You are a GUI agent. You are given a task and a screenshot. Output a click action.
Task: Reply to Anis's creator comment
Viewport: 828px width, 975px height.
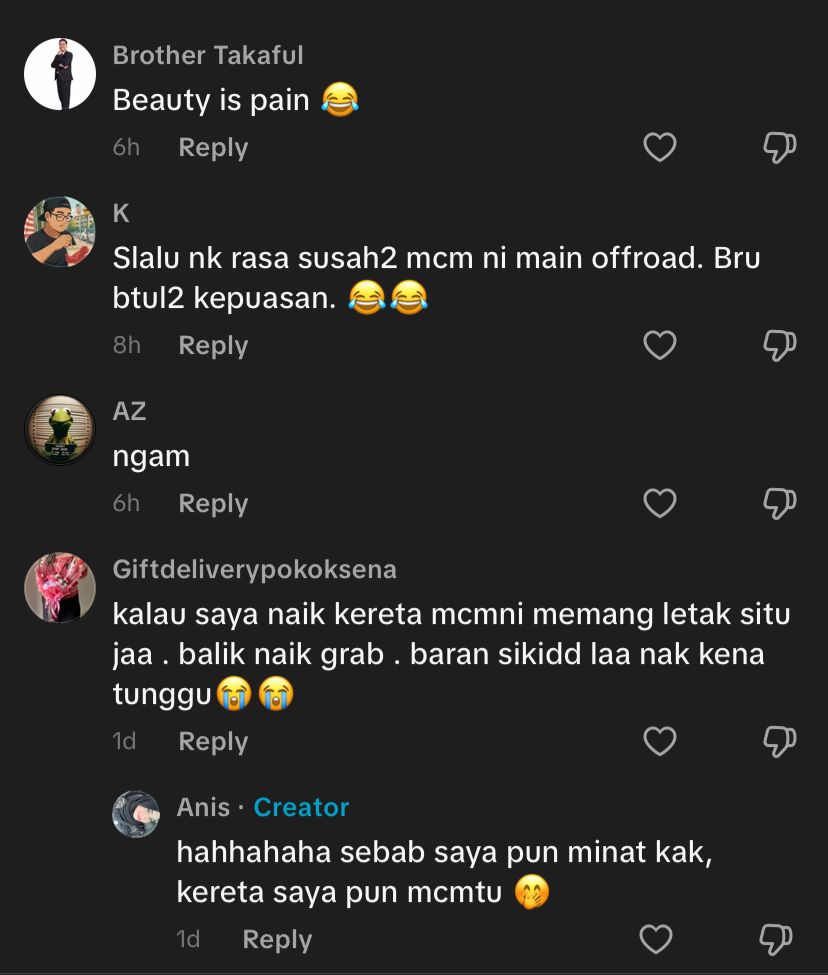point(277,940)
